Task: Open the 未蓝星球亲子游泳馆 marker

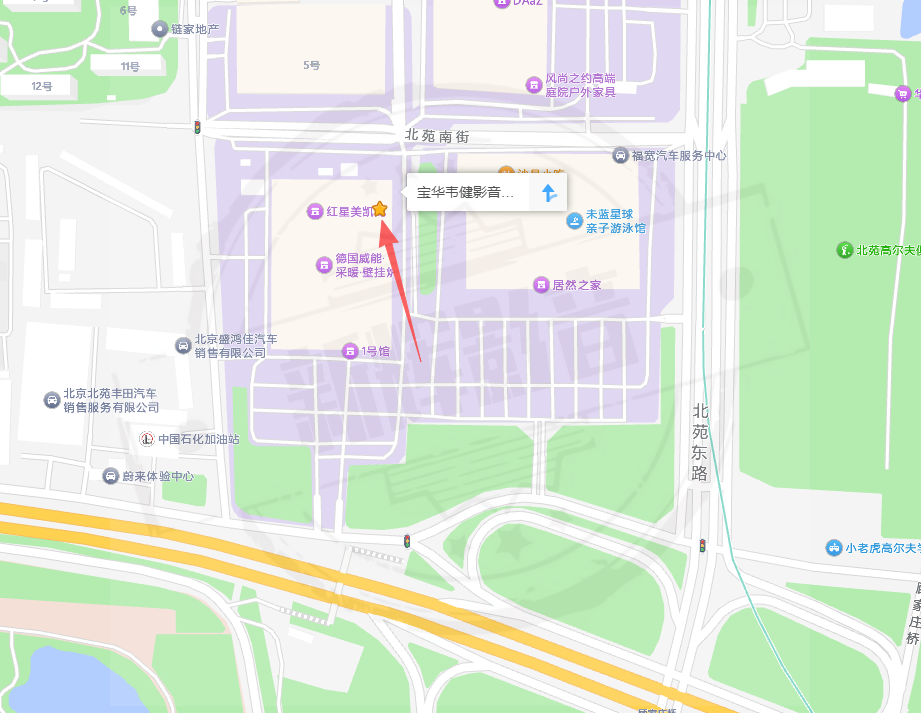Action: coord(574,221)
